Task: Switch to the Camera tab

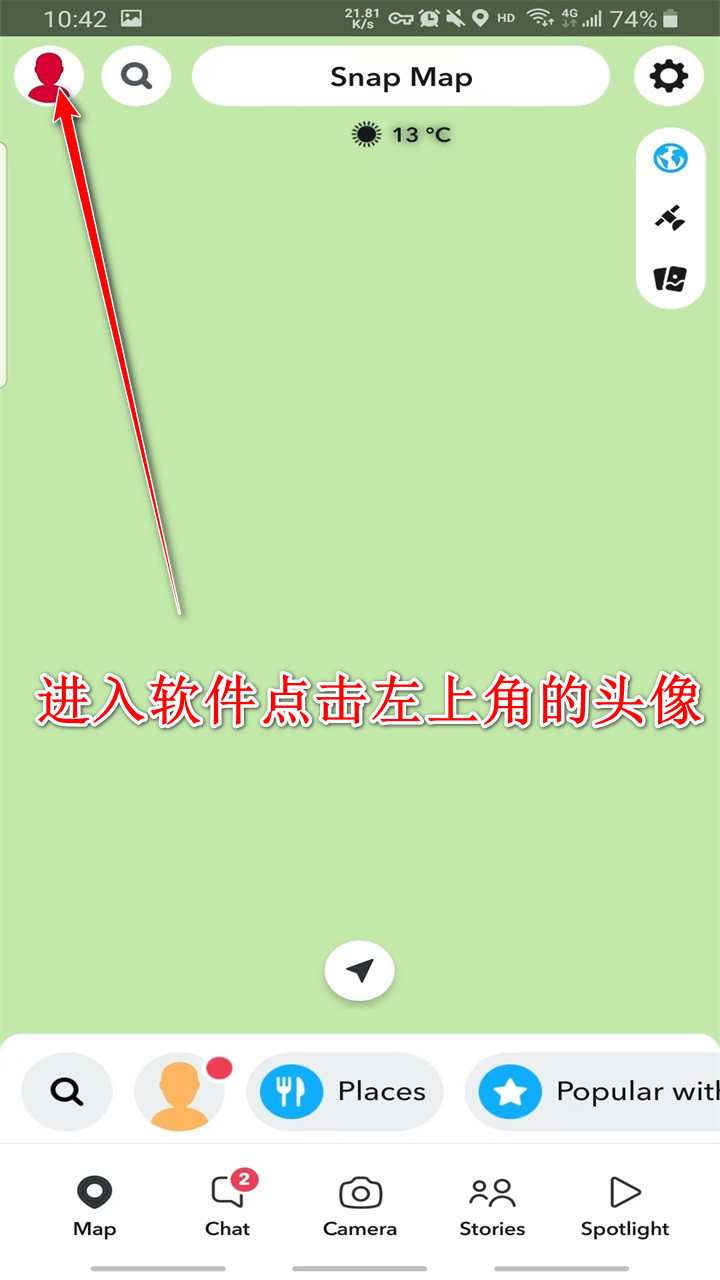Action: [360, 1205]
